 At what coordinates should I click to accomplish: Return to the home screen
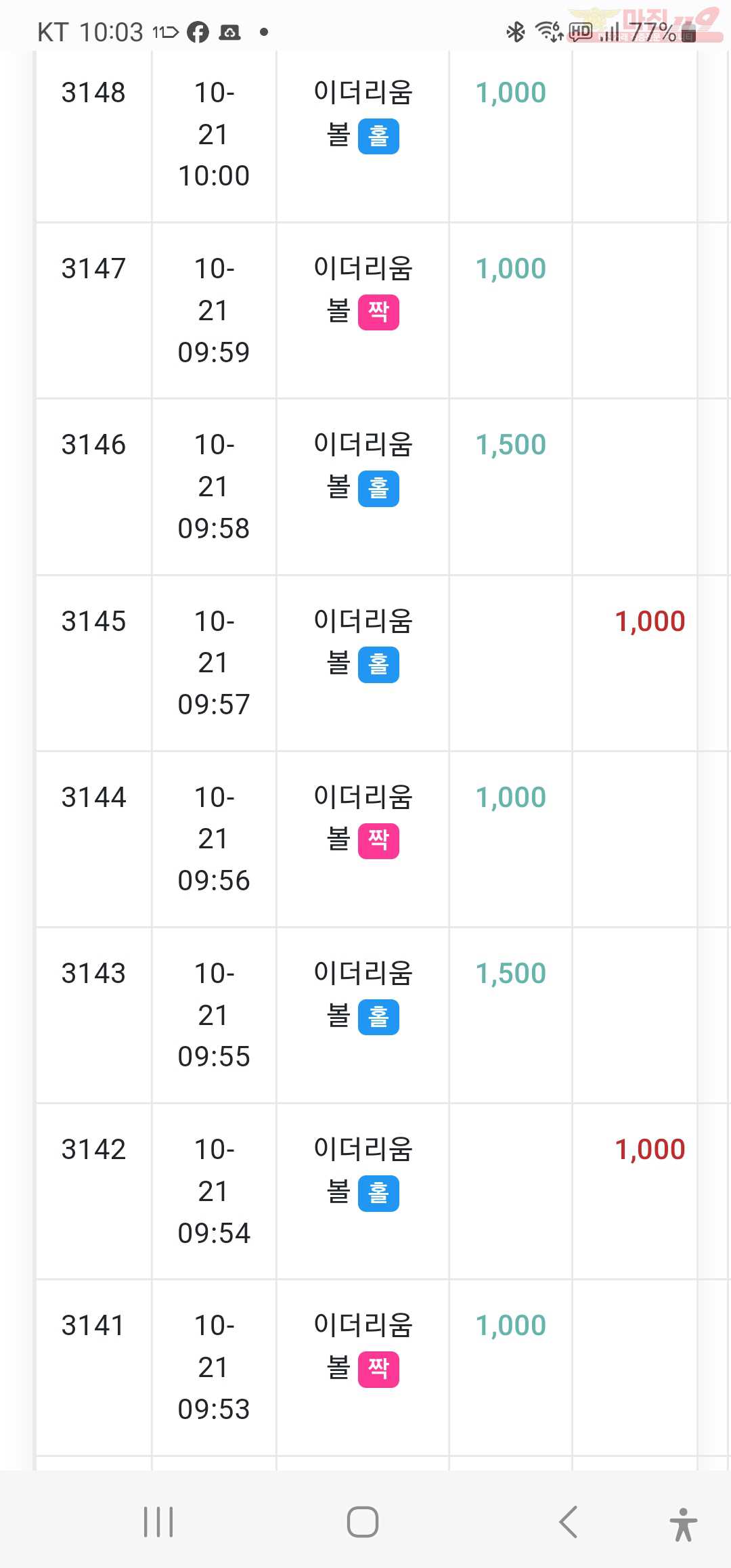[x=363, y=1522]
